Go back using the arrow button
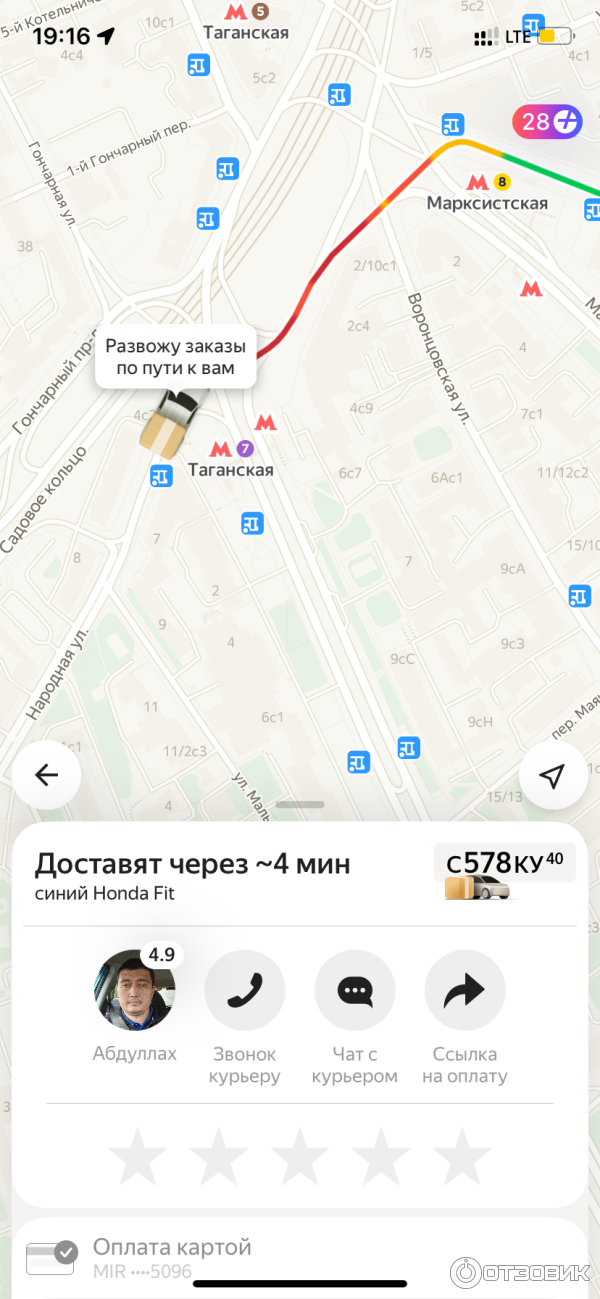The width and height of the screenshot is (600, 1299). tap(46, 775)
